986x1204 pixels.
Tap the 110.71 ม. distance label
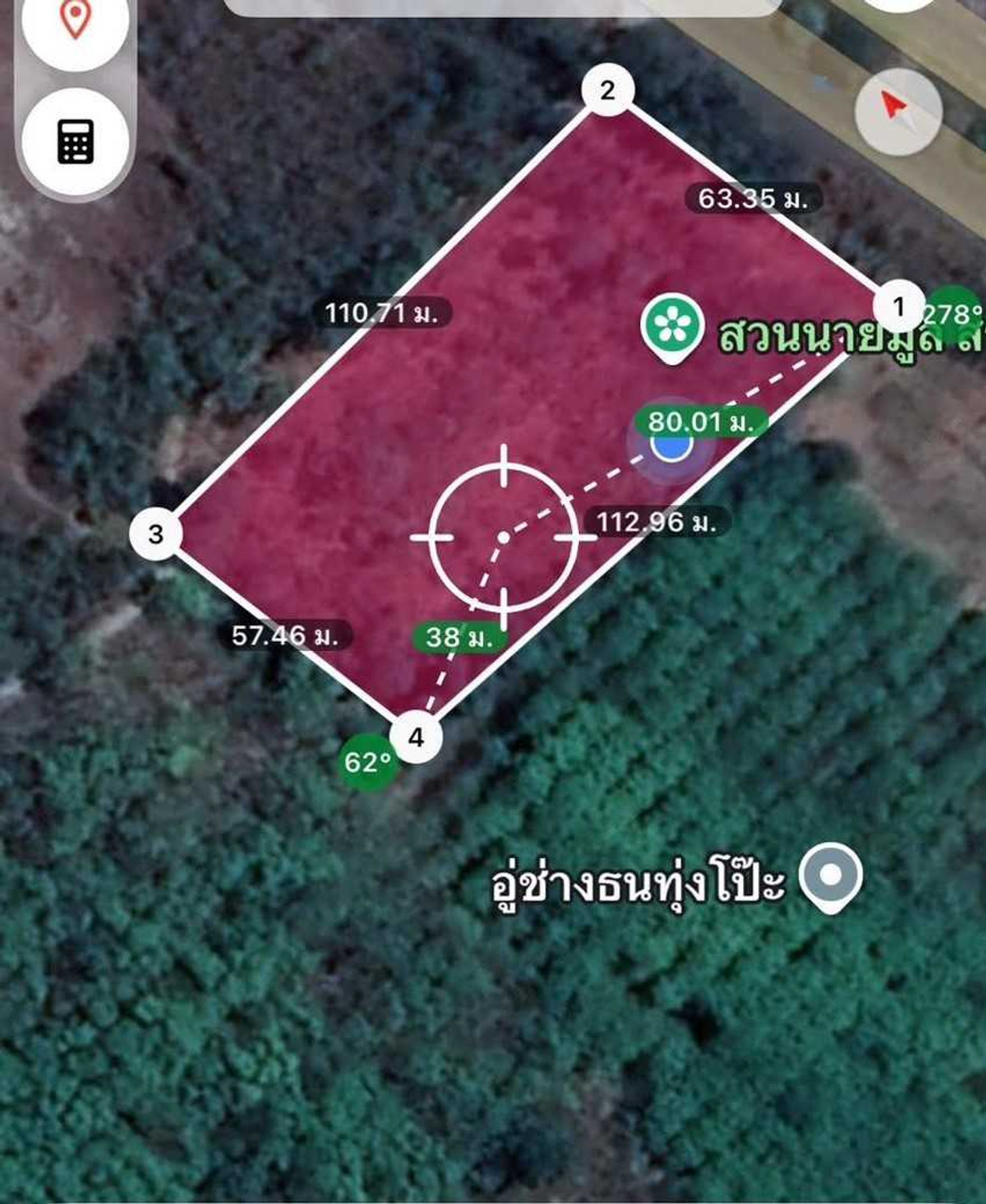point(383,312)
